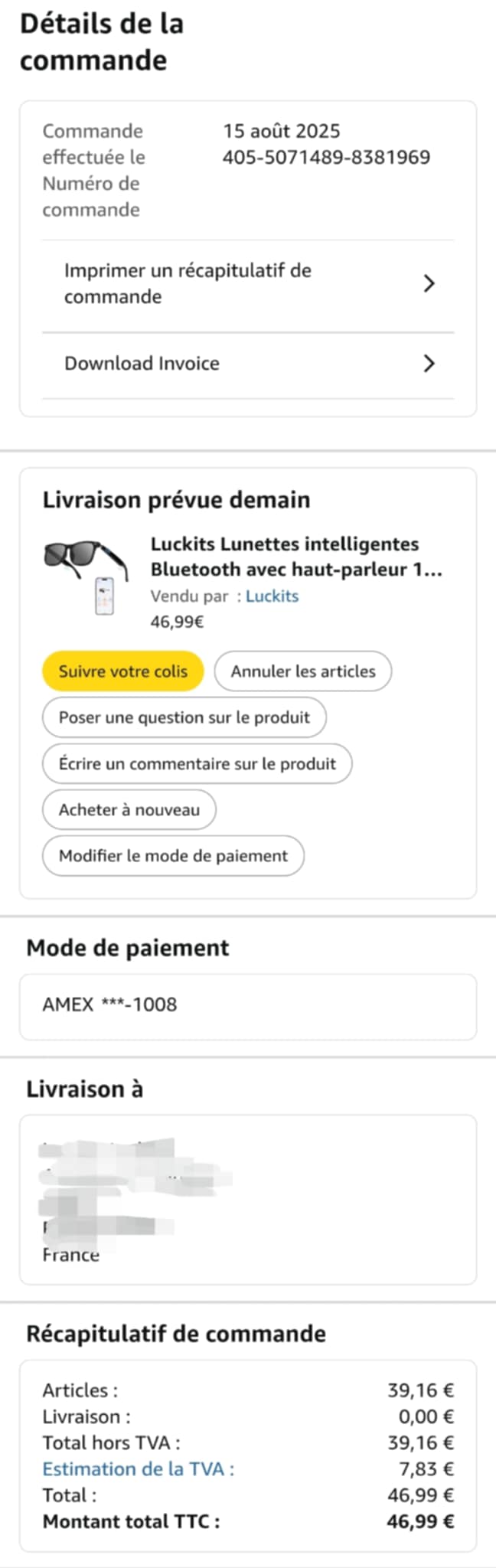Viewport: 496px width, 1568px height.
Task: Choose Écrire un commentaire sur le produit
Action: (x=197, y=763)
